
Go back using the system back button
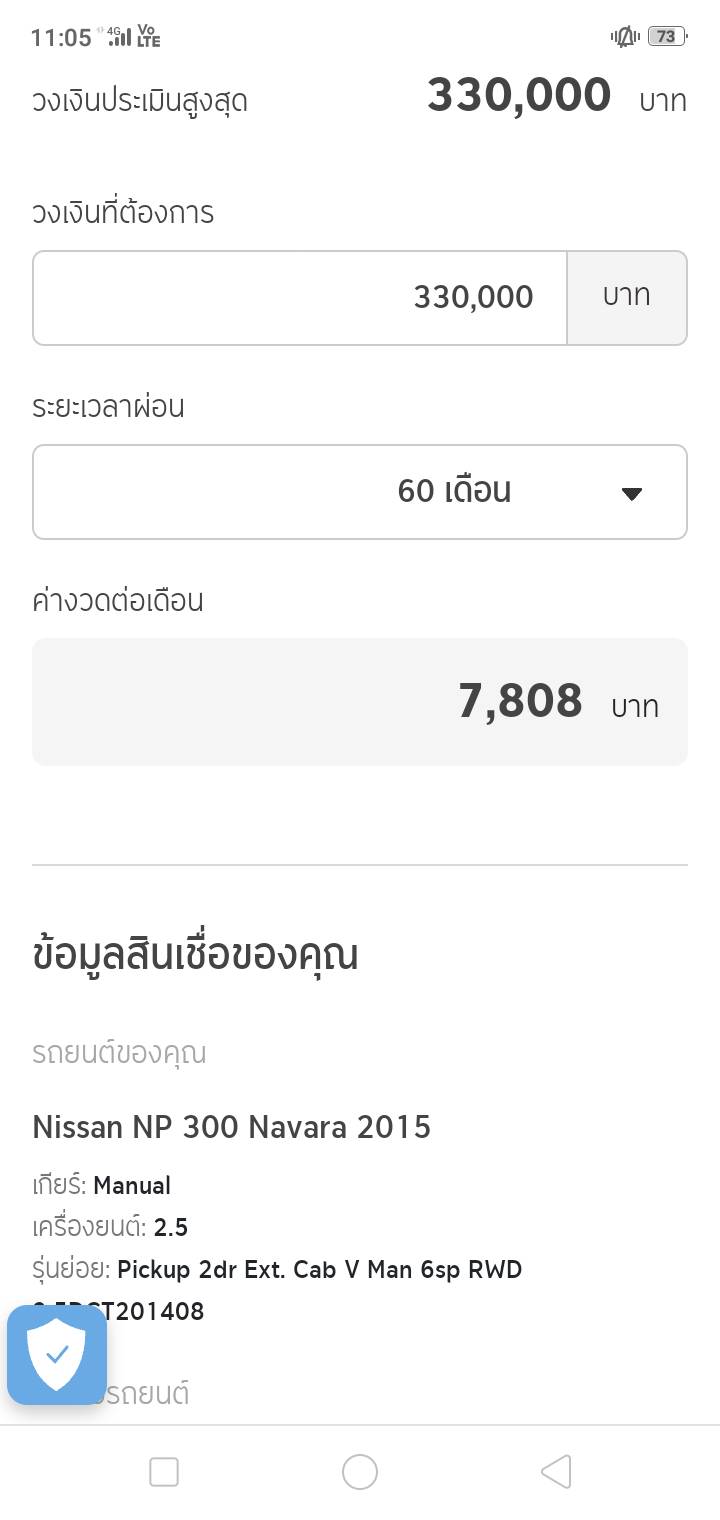pos(556,1471)
